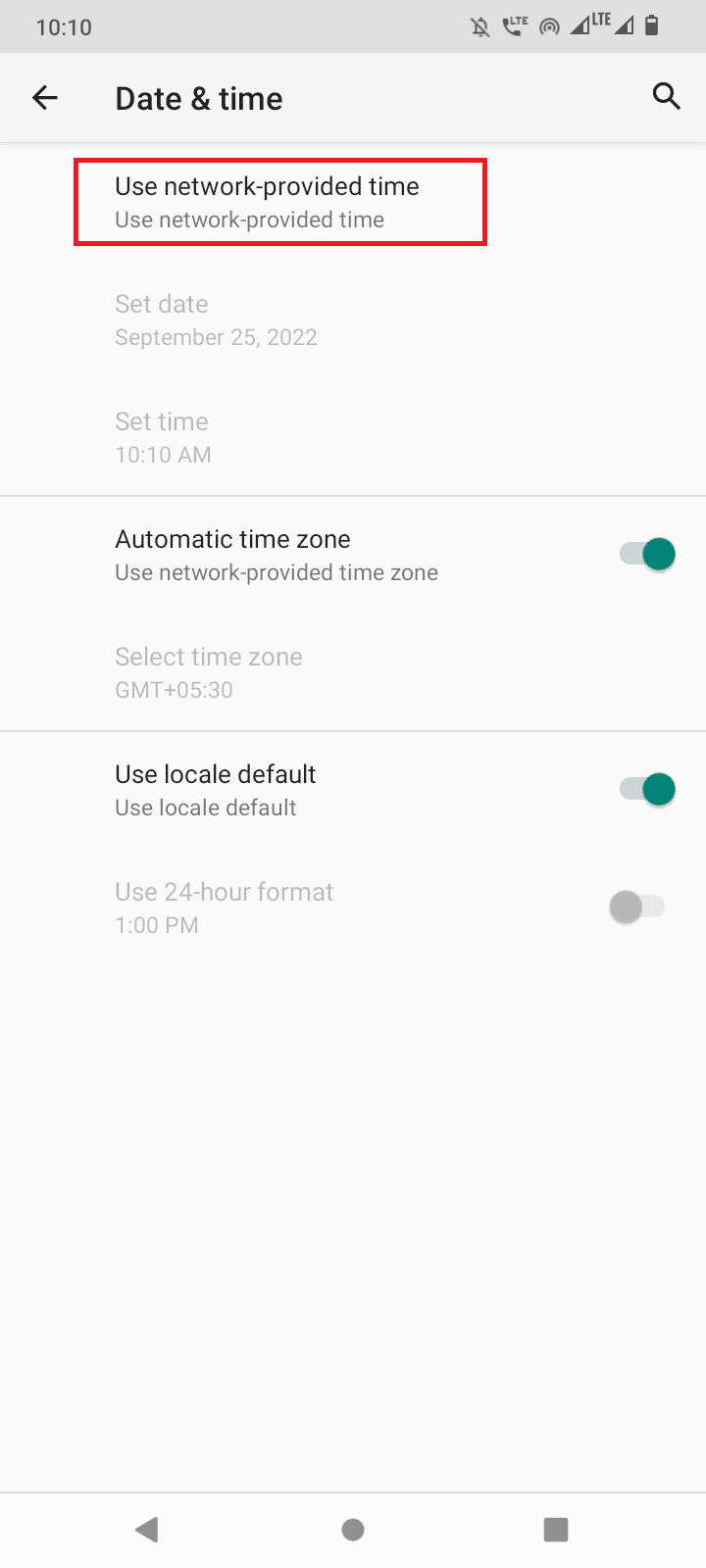Image resolution: width=706 pixels, height=1568 pixels.
Task: Tap the muted notifications bell in status bar
Action: tap(479, 26)
